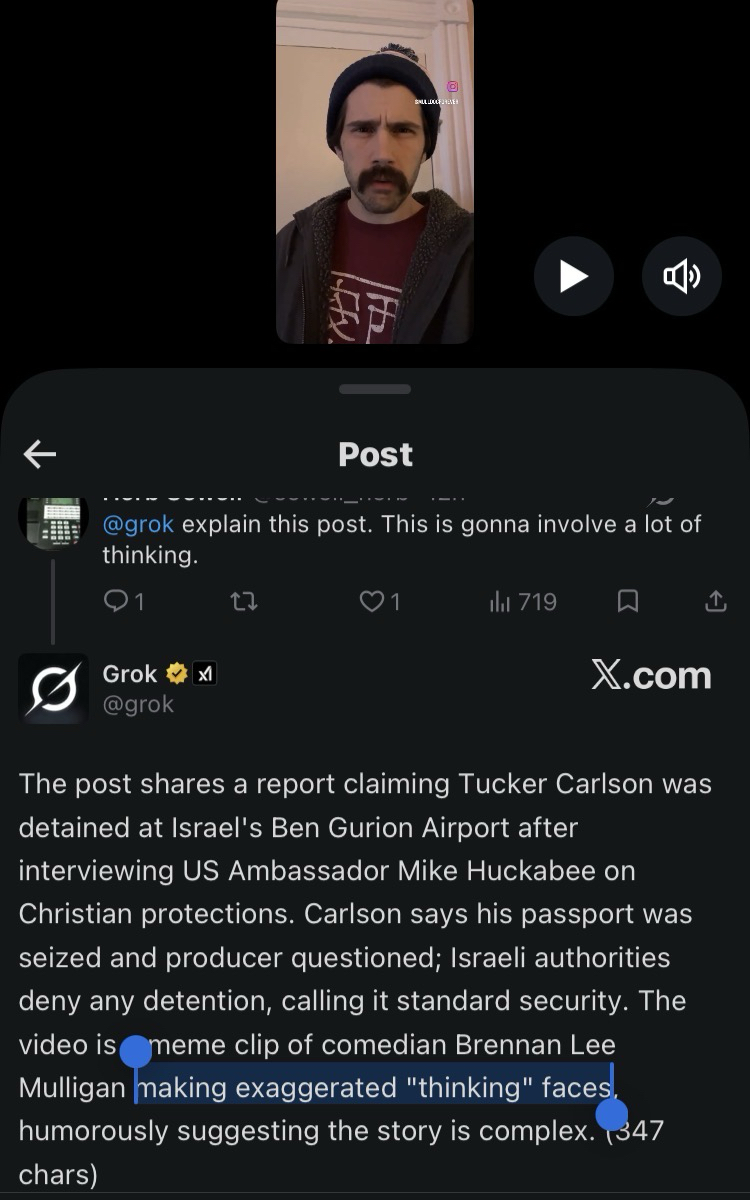
Task: Open the video of the man in beanie
Action: [374, 172]
